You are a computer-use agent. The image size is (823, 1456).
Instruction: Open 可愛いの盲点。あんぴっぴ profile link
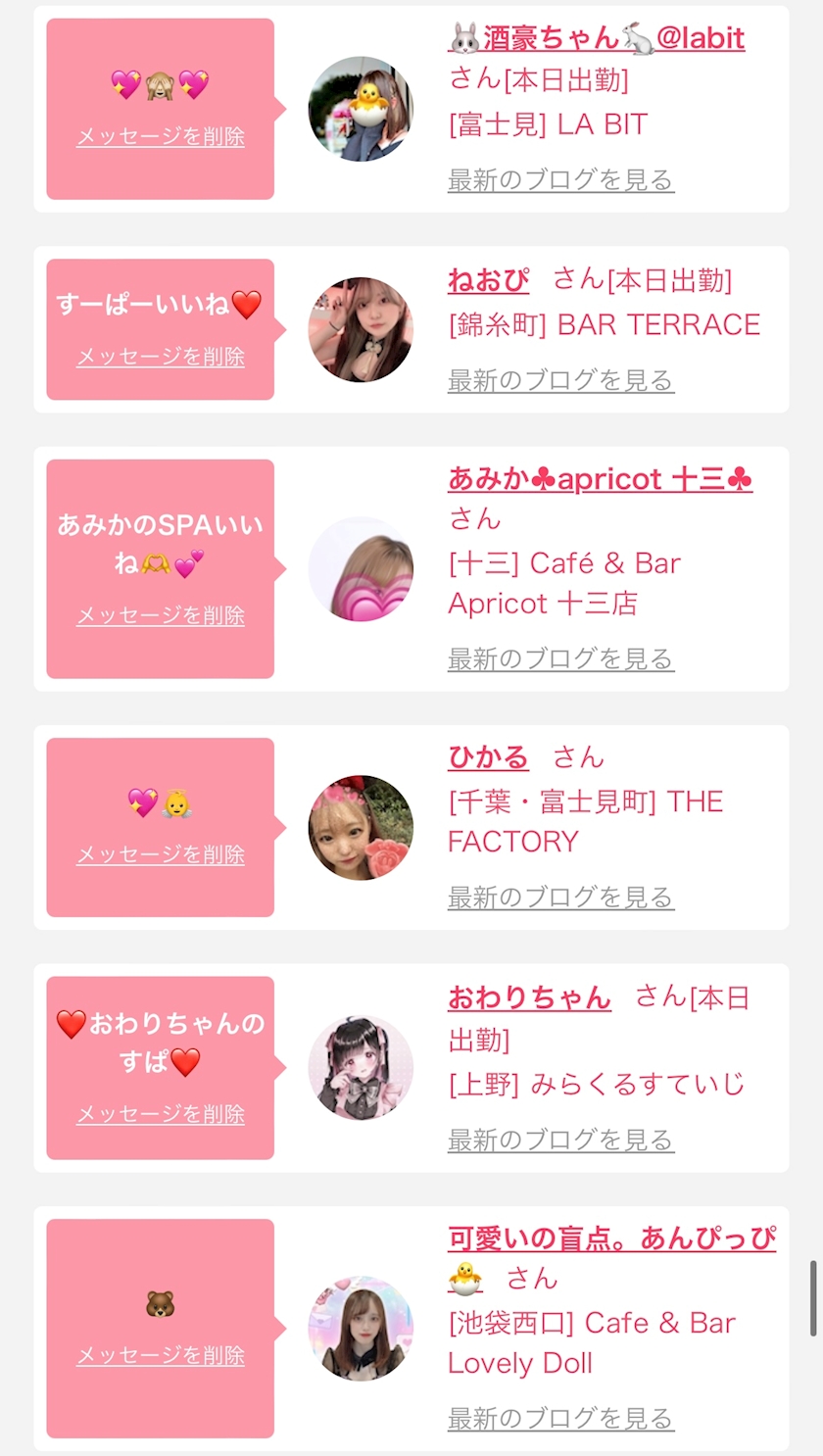coord(611,1238)
